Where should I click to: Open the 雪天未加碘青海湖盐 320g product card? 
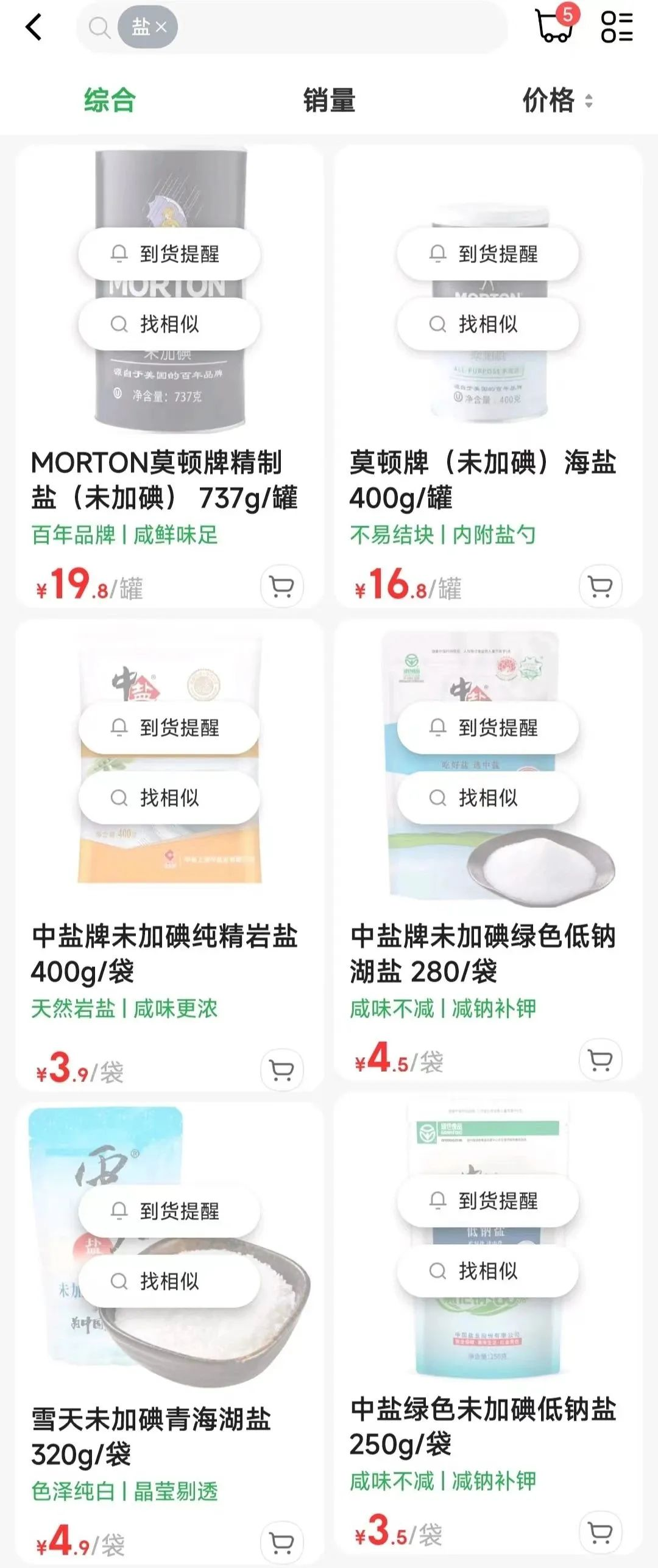[151, 1436]
